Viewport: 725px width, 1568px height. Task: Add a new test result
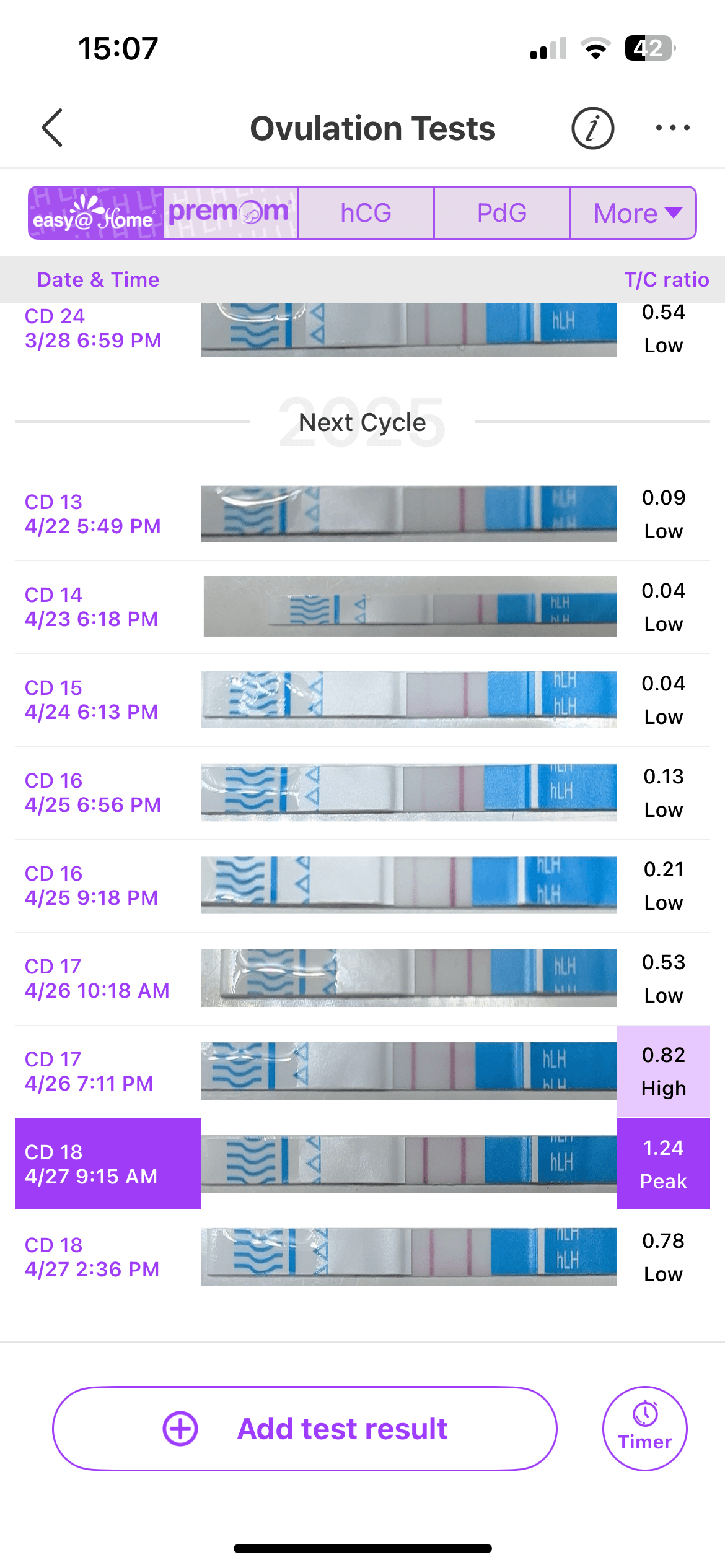[304, 1429]
